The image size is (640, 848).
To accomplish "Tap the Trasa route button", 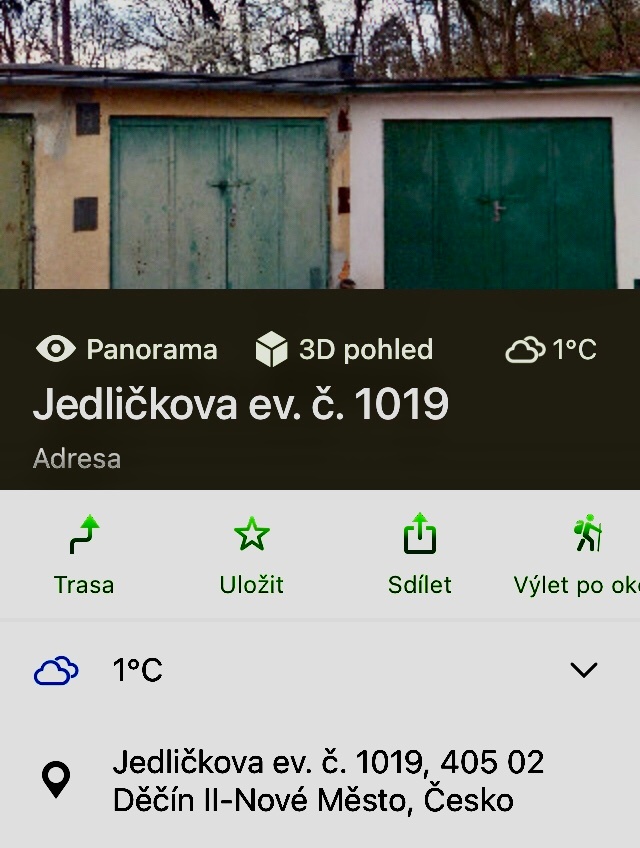I will tap(84, 555).
